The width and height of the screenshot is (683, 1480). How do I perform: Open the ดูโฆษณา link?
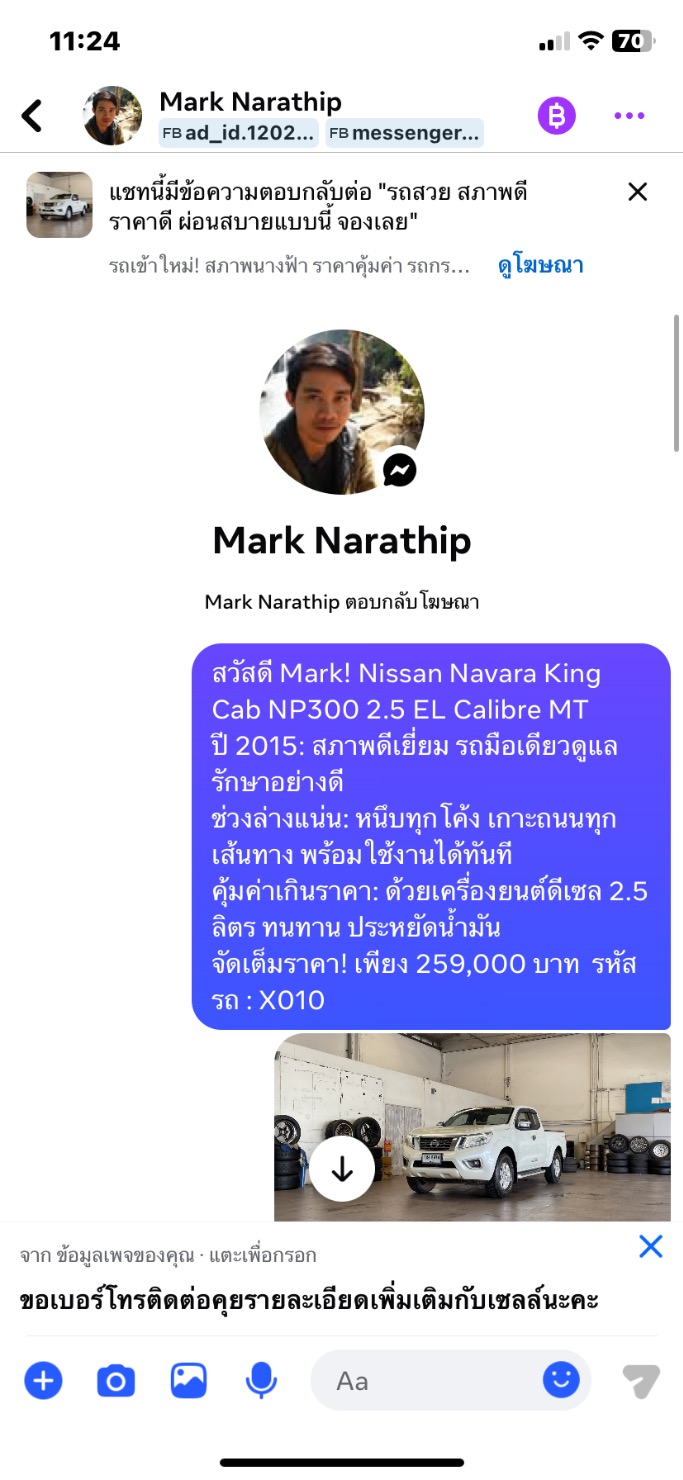pyautogui.click(x=540, y=266)
